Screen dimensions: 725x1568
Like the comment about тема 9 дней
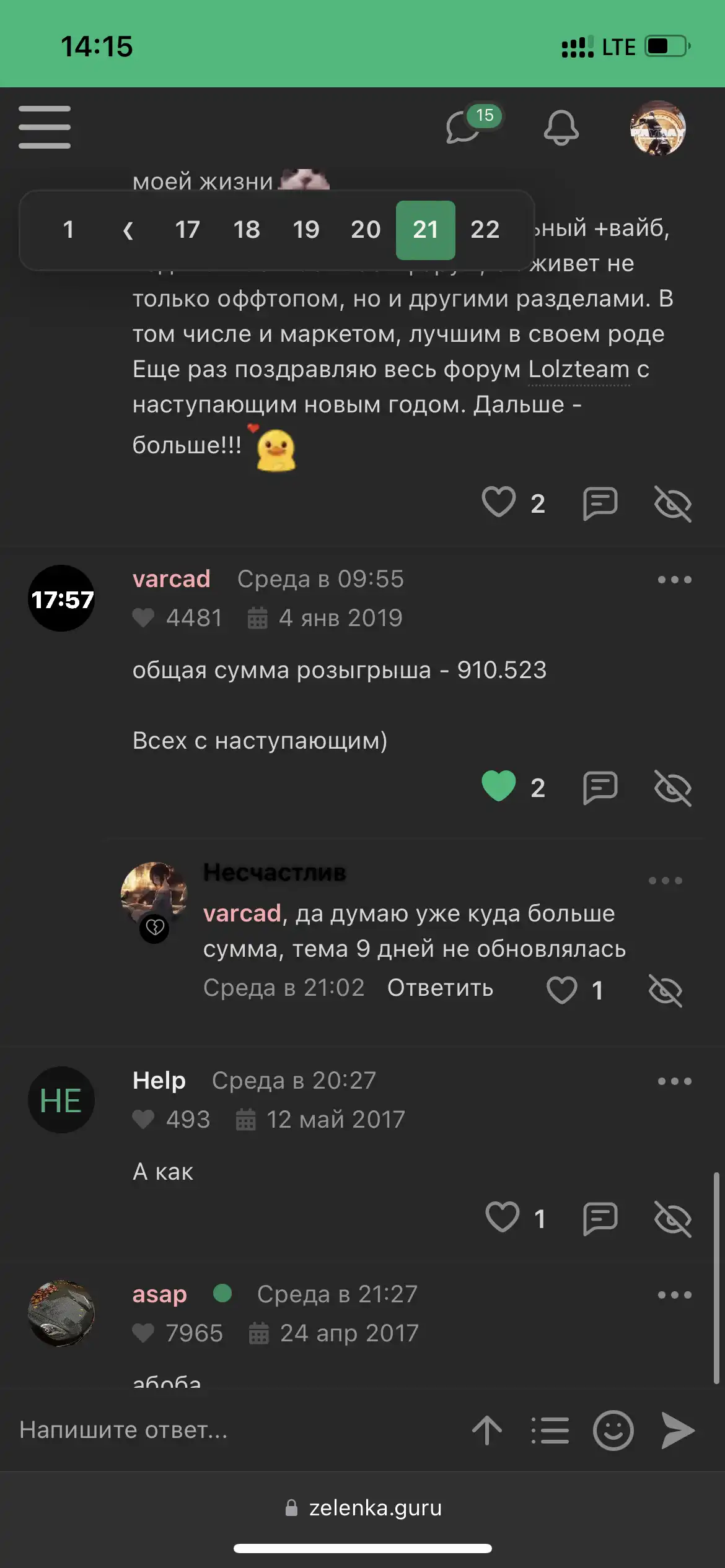pos(562,990)
